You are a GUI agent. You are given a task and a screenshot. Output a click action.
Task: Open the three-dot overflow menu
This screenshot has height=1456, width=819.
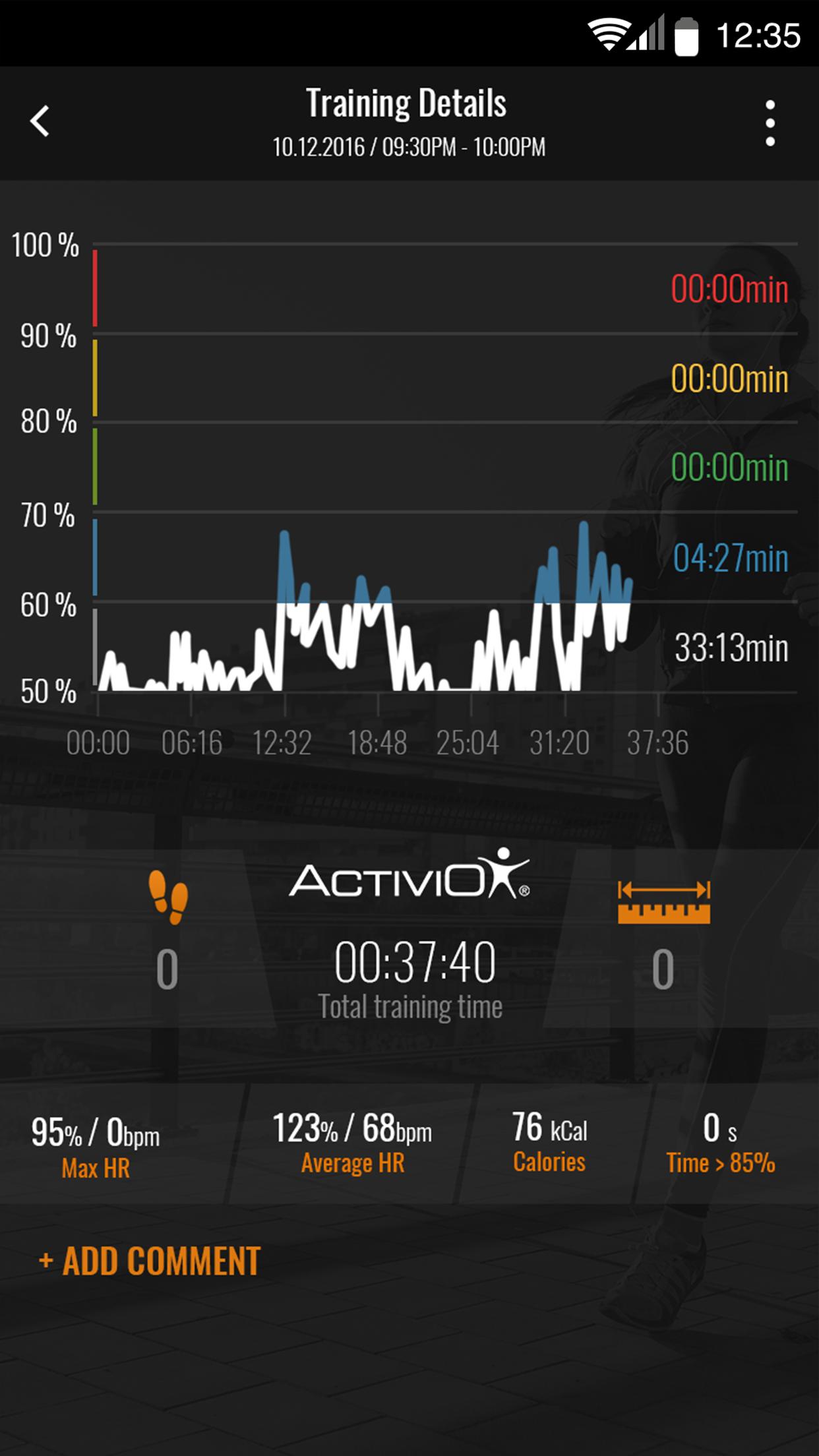click(770, 122)
